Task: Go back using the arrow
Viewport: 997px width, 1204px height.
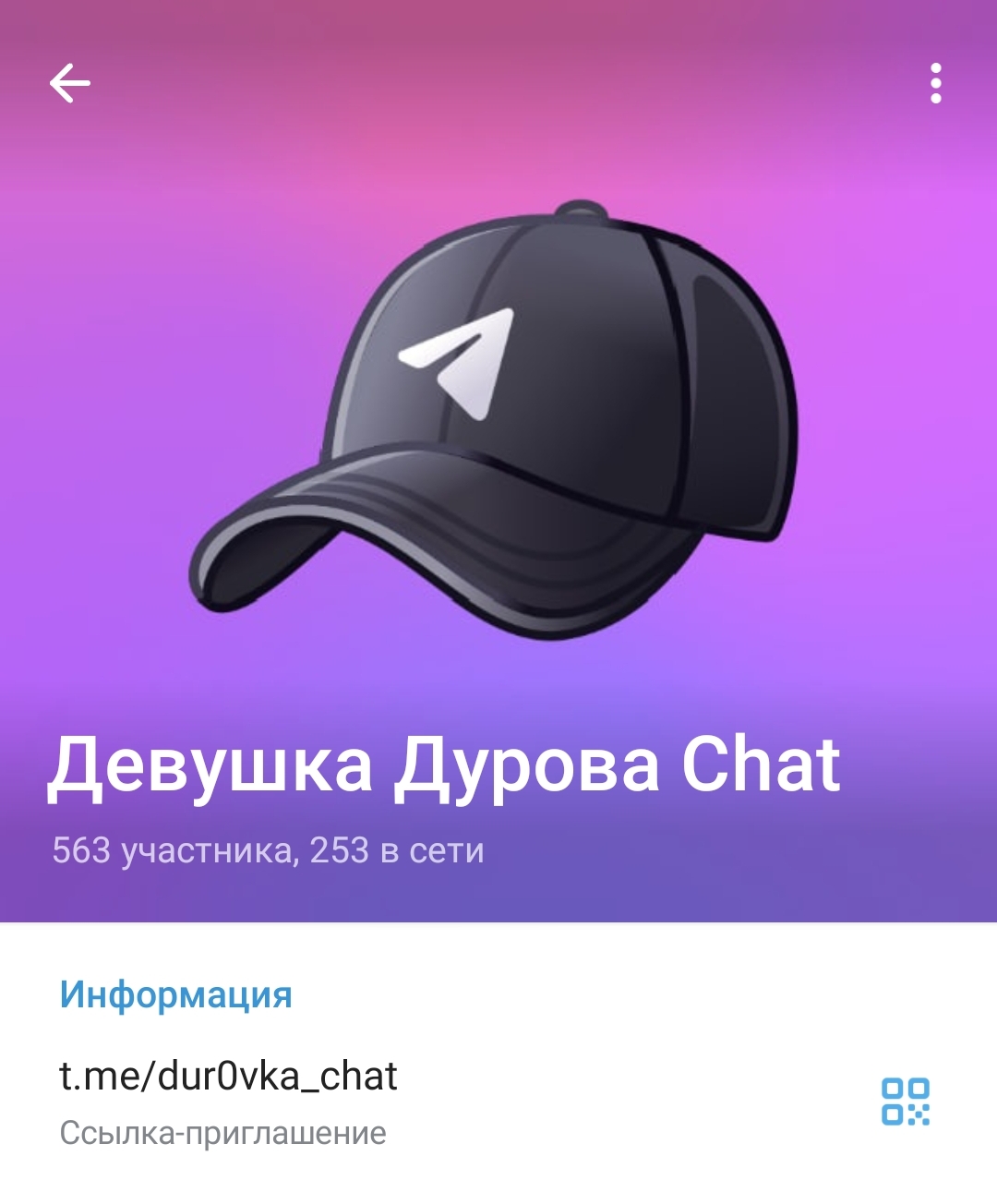Action: (x=70, y=83)
